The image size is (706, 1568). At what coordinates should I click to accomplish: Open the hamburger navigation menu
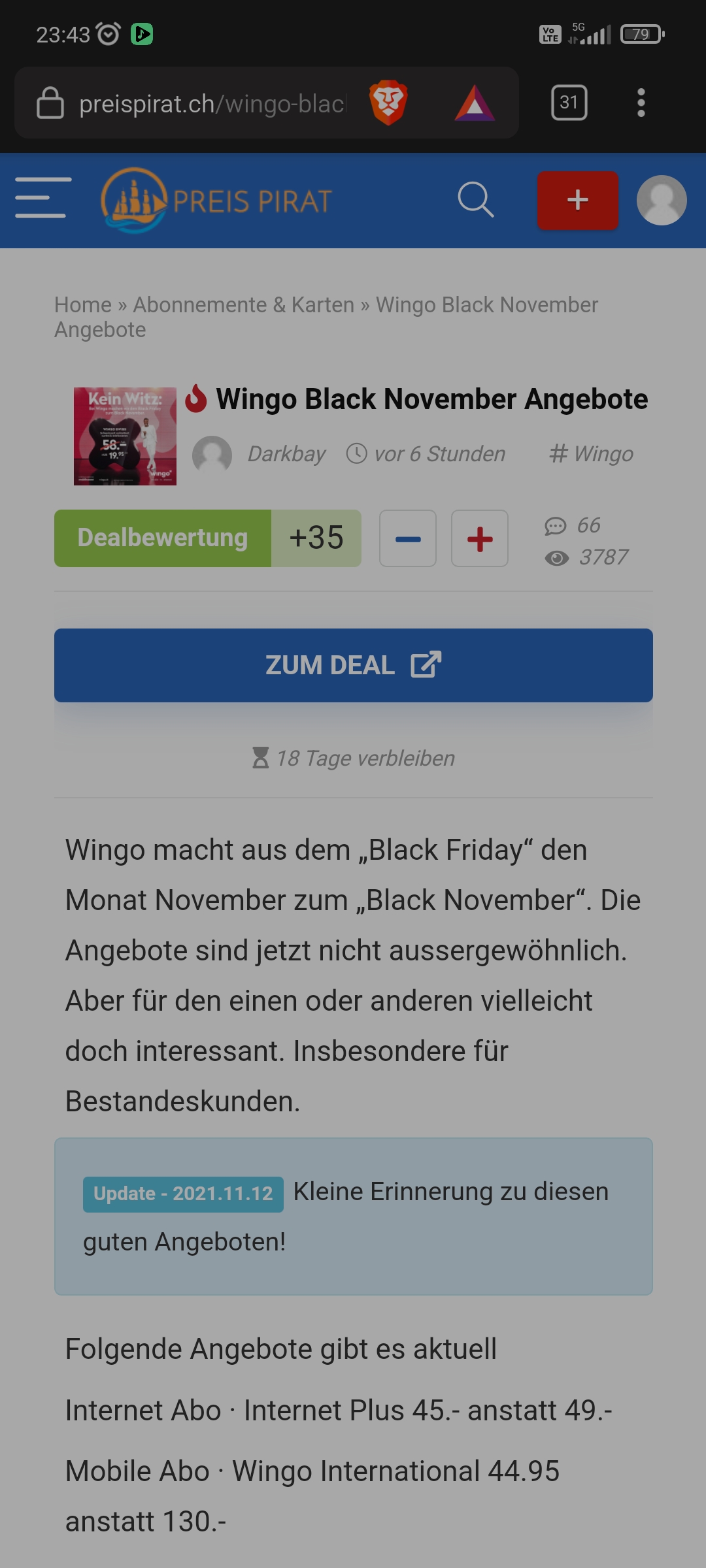click(43, 198)
